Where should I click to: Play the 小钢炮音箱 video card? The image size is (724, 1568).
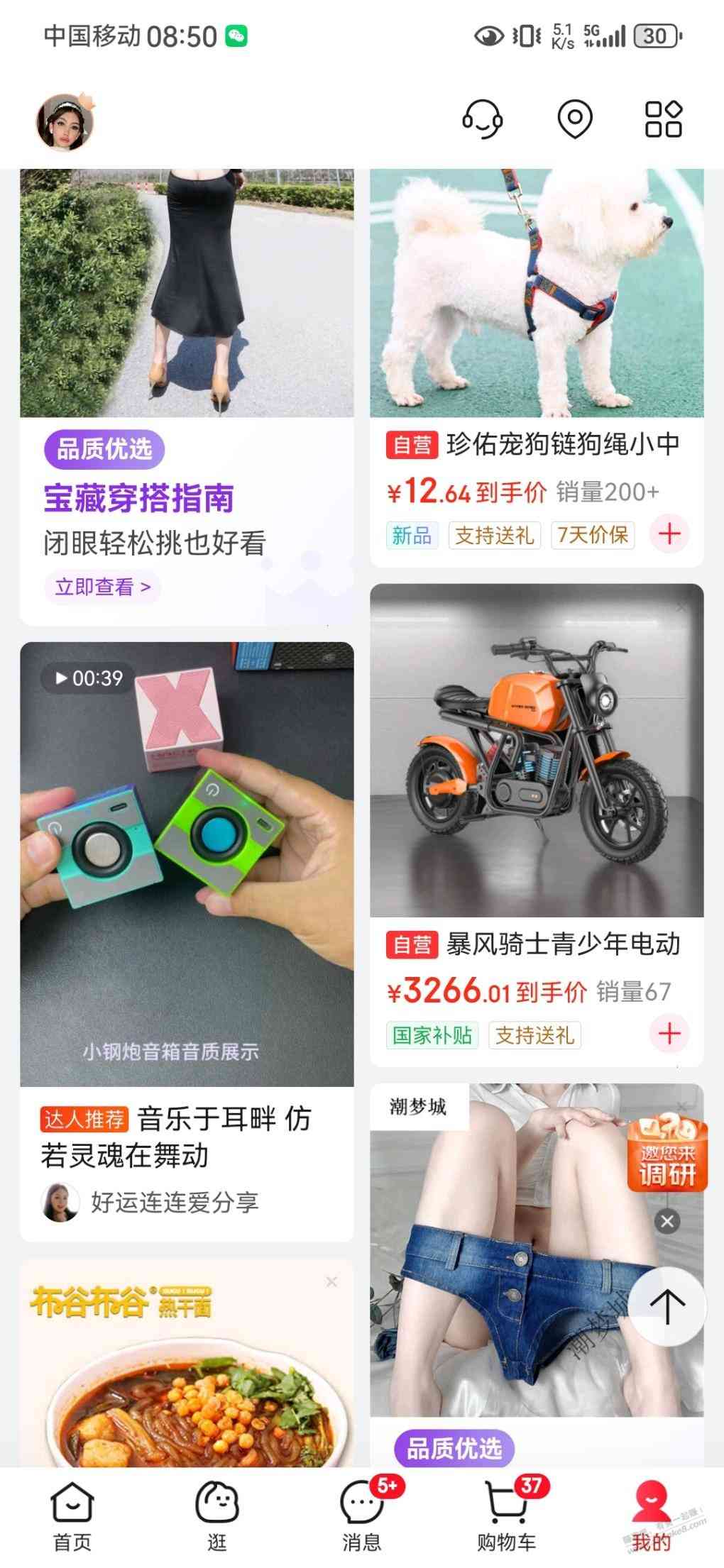click(x=187, y=864)
